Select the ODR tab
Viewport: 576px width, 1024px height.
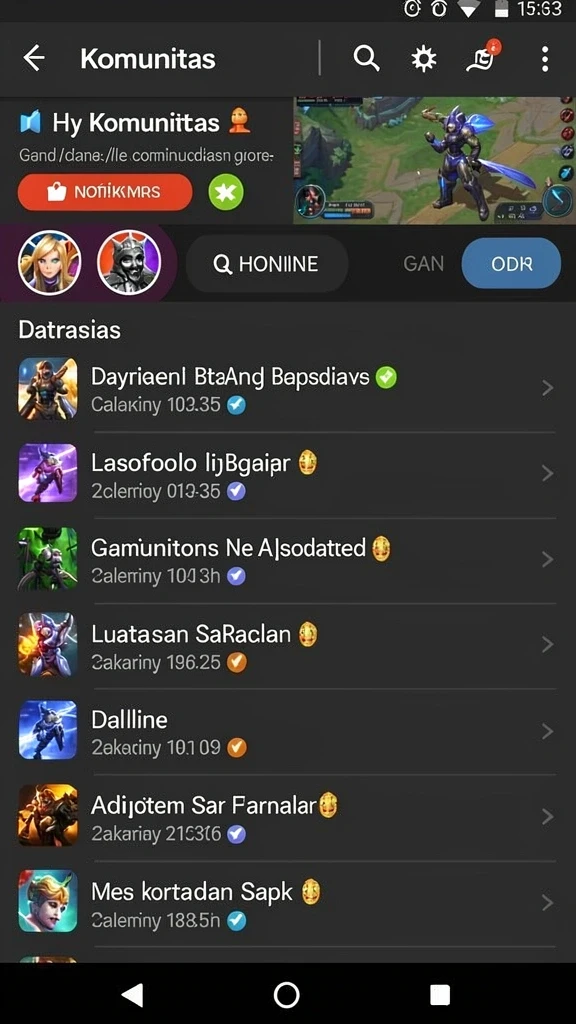[x=511, y=263]
